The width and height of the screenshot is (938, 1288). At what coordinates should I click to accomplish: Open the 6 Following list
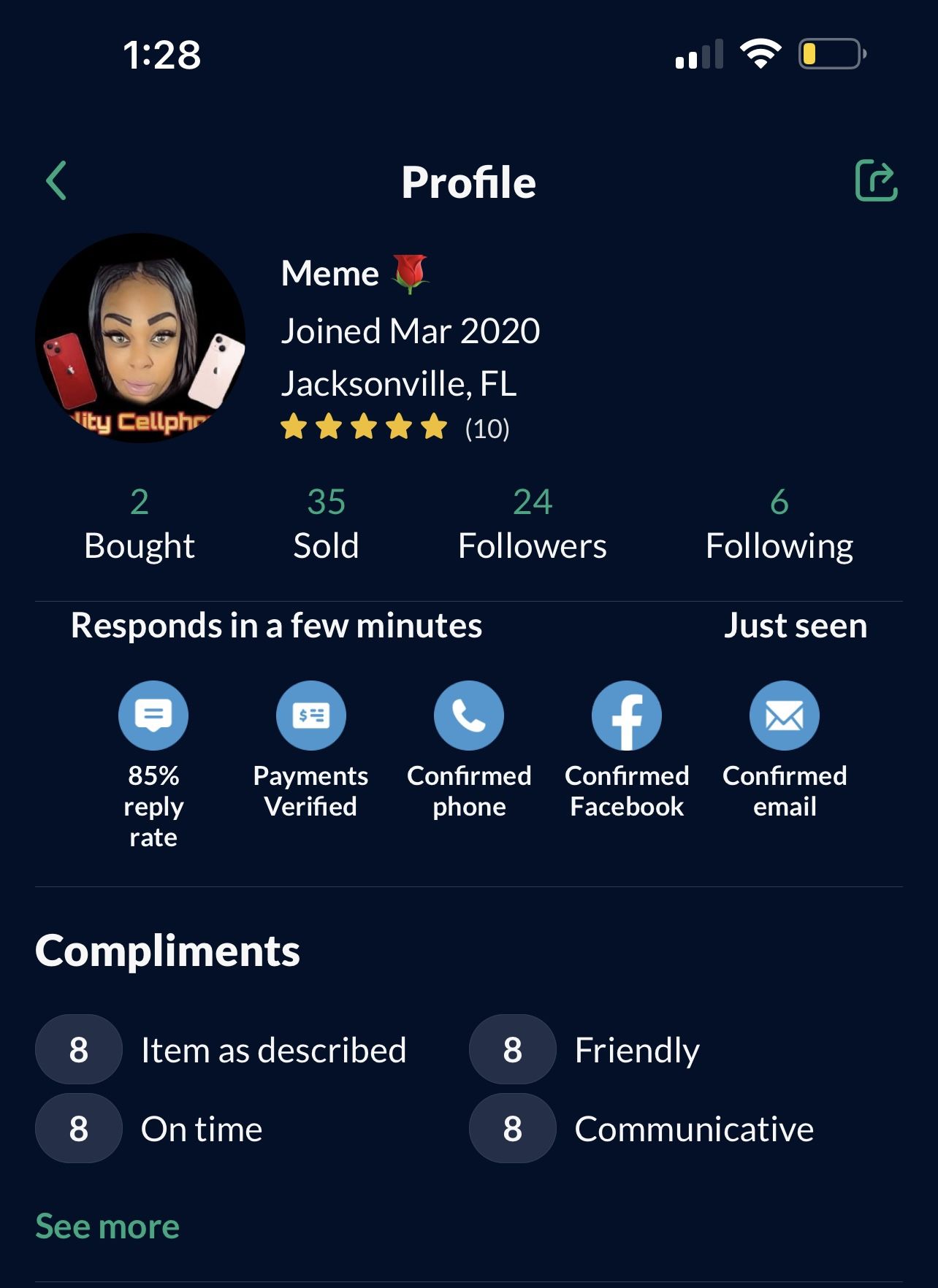779,524
